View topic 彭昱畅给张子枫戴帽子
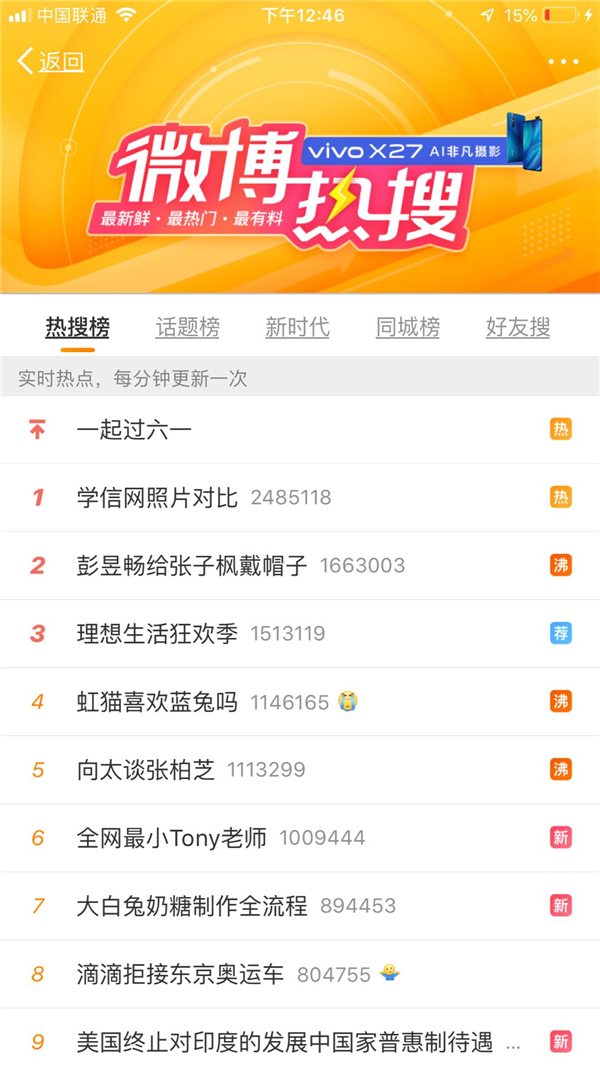 [x=300, y=566]
